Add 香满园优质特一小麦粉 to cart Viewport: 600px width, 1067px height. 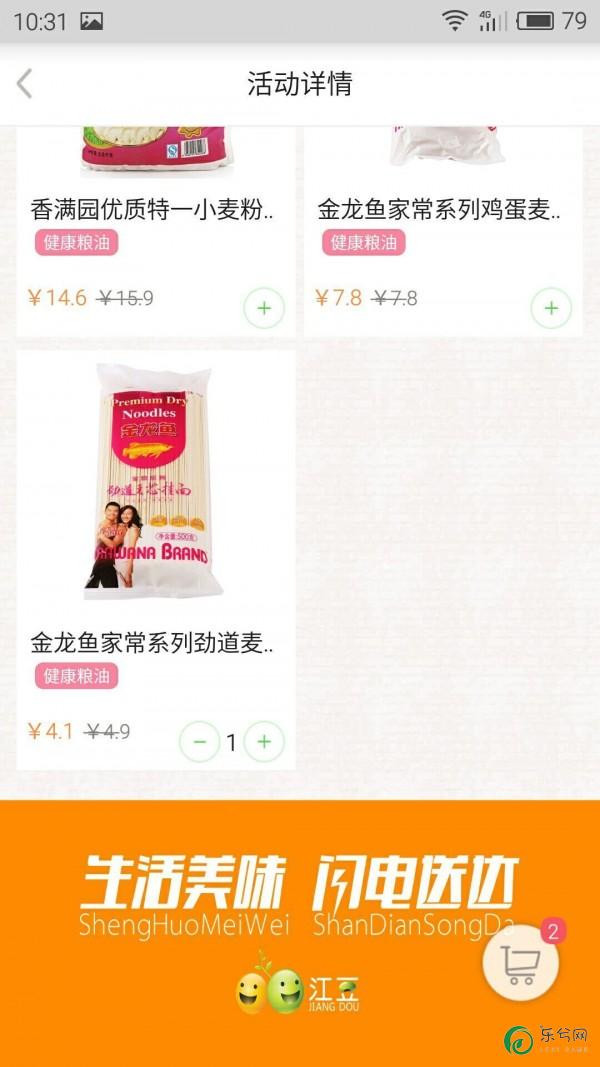264,308
